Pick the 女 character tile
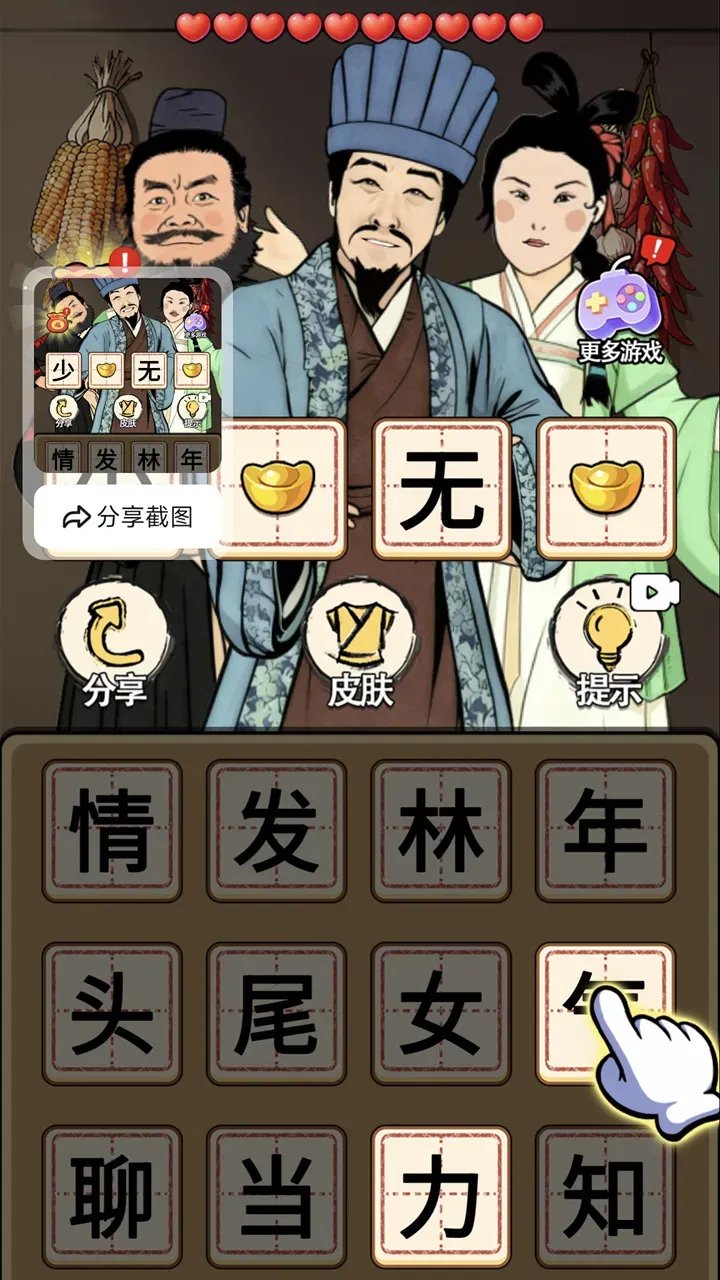720x1280 pixels. coord(441,1014)
